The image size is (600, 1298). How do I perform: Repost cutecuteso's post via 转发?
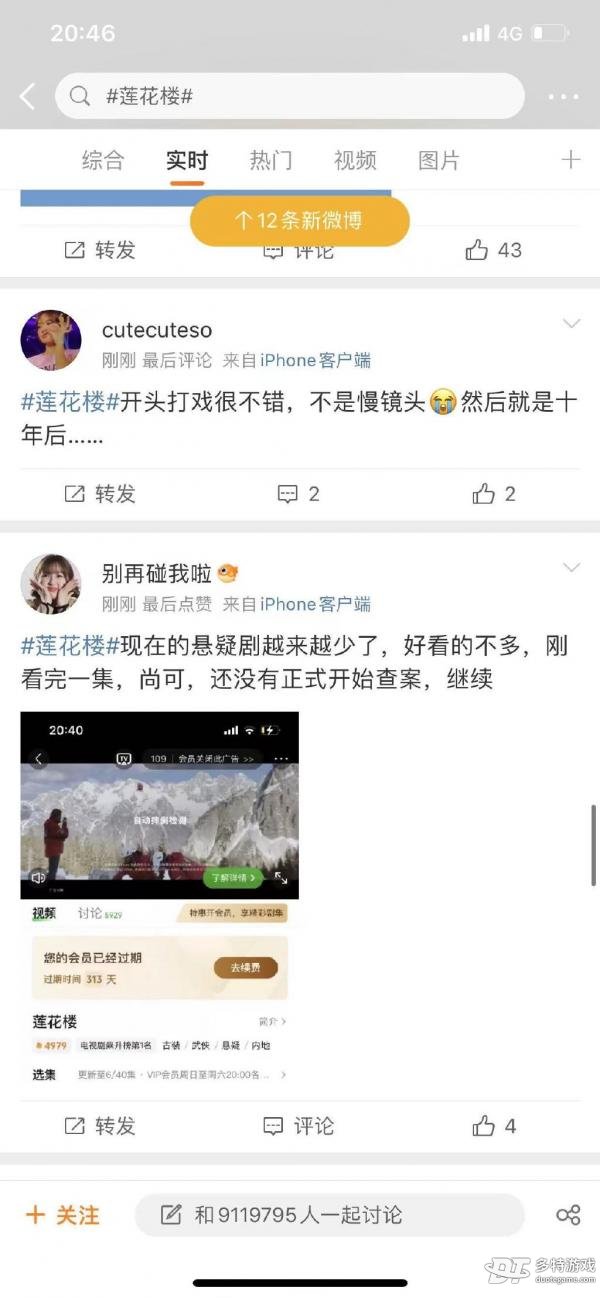click(100, 493)
